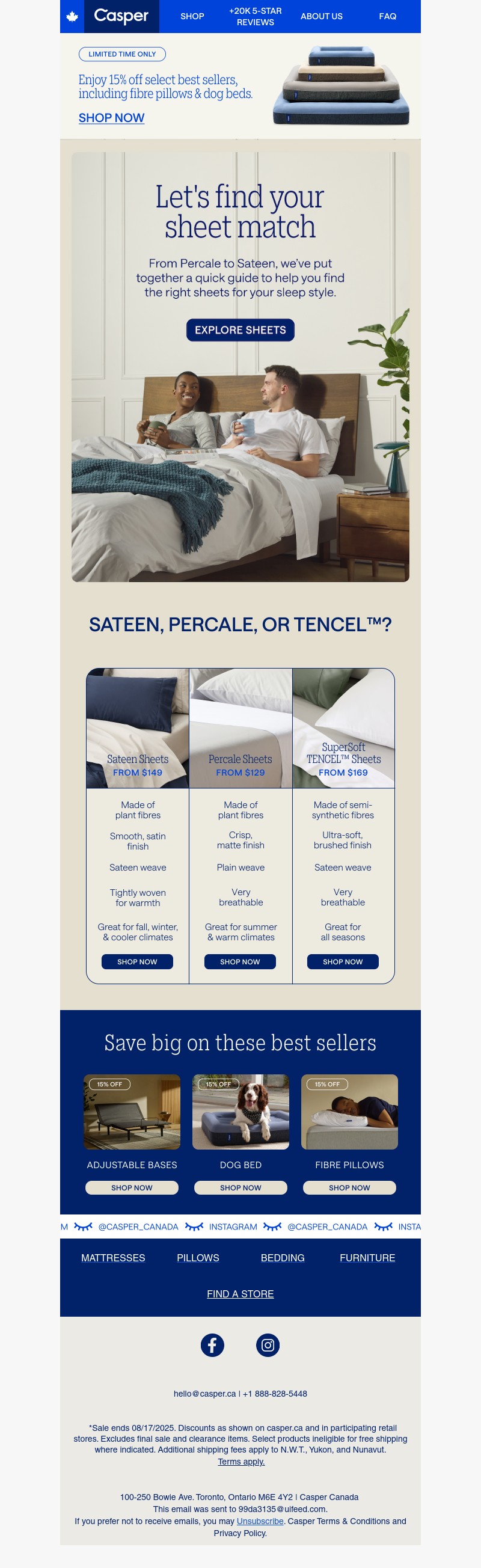Tap SHOP NOW under the 15% off banner

point(111,118)
